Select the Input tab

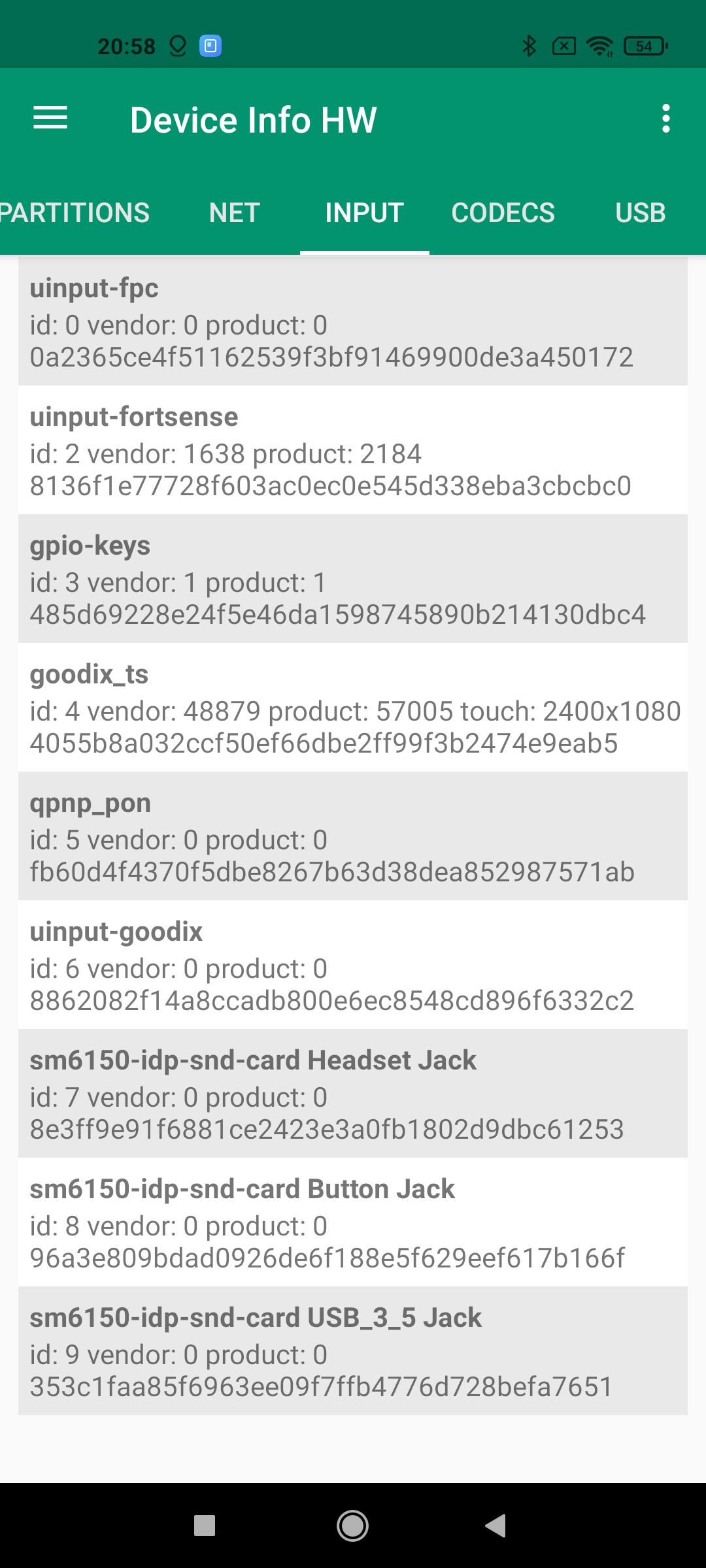coord(364,213)
